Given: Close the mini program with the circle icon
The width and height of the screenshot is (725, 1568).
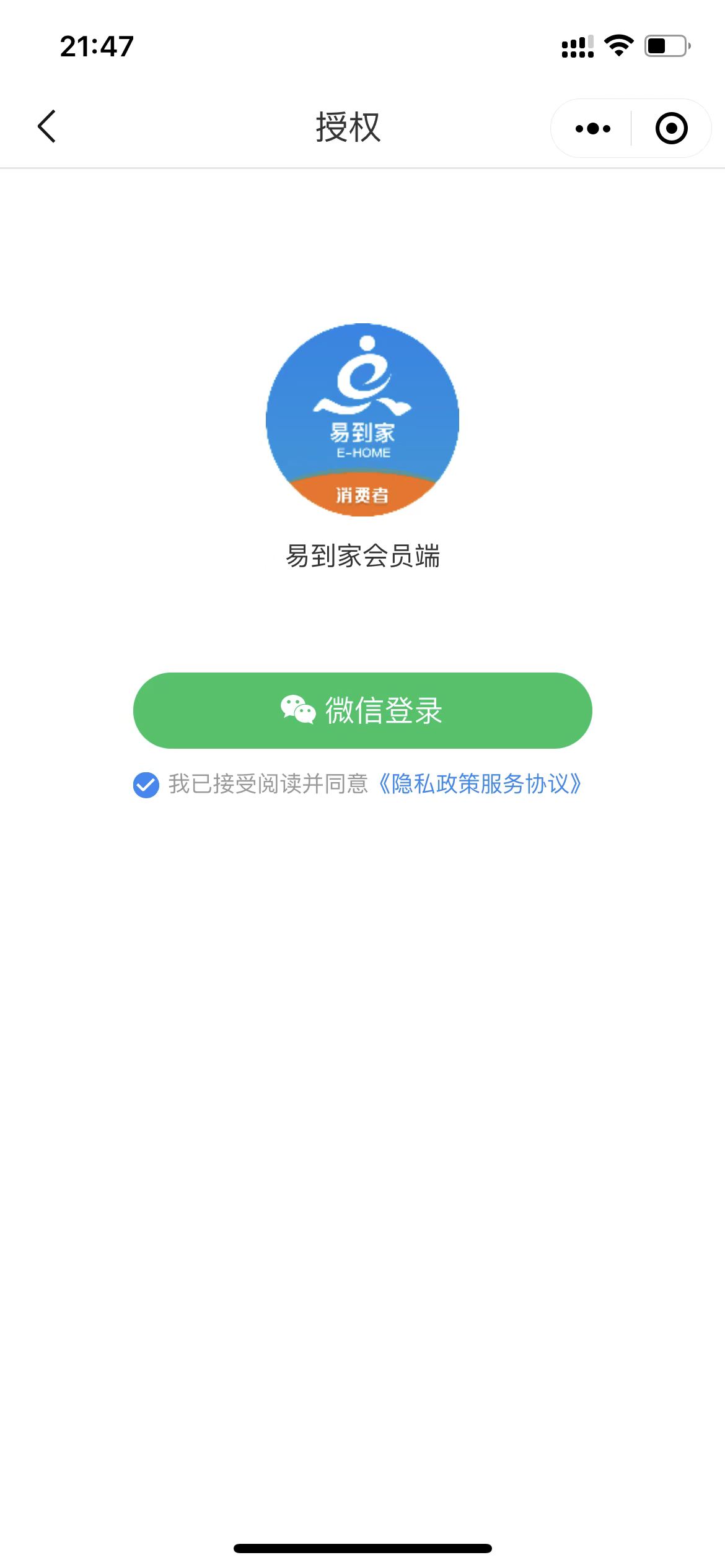Looking at the screenshot, I should click(x=672, y=129).
